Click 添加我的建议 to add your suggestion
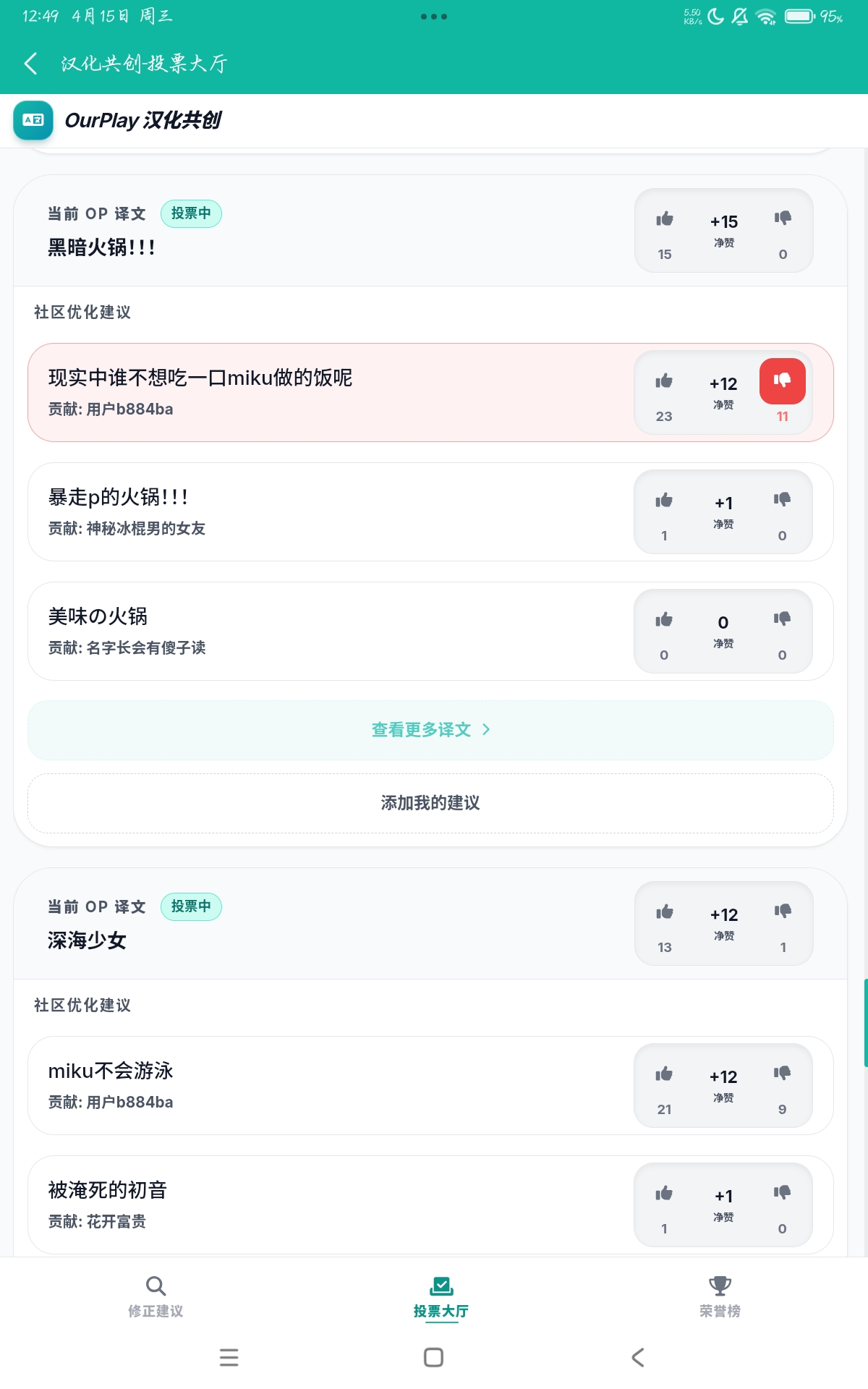868x1389 pixels. tap(433, 803)
